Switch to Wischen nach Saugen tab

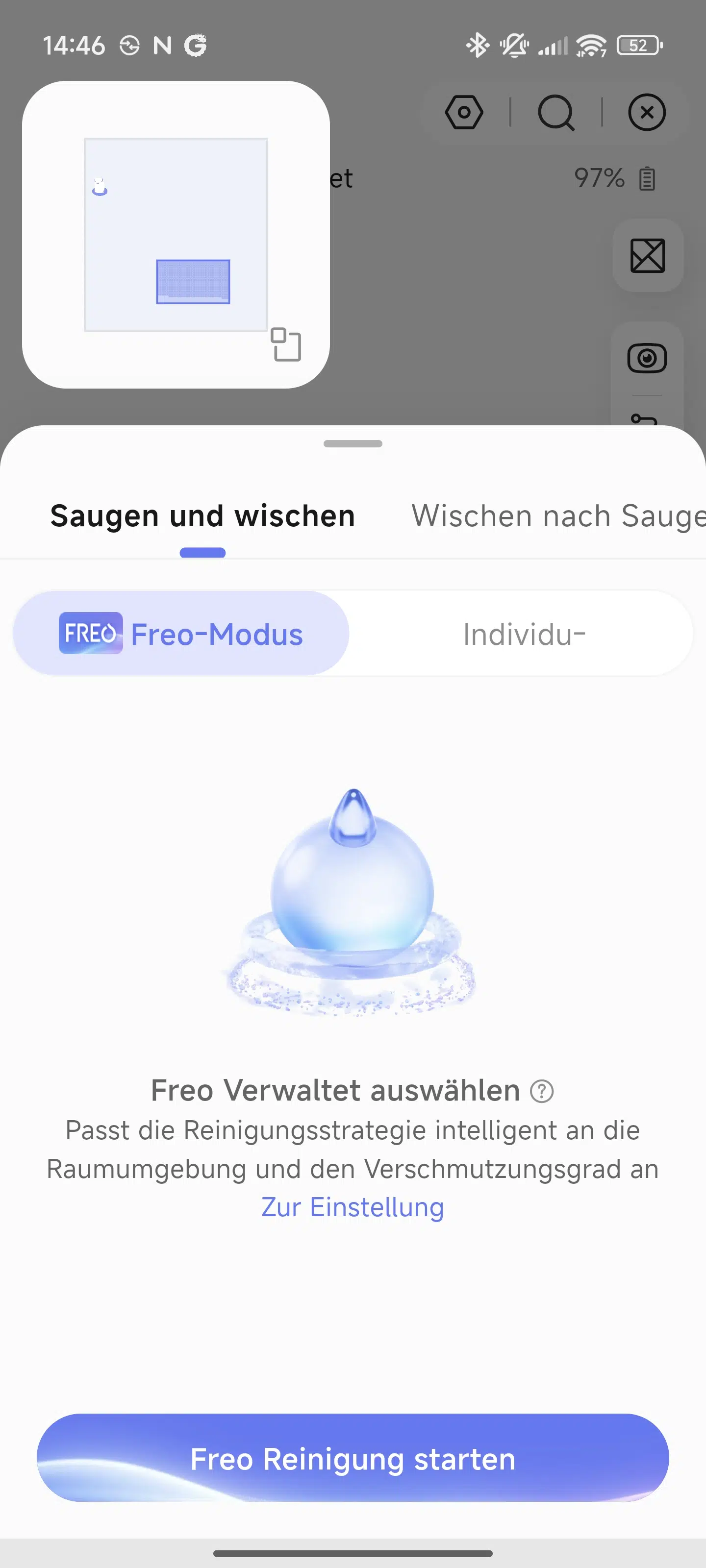[557, 516]
